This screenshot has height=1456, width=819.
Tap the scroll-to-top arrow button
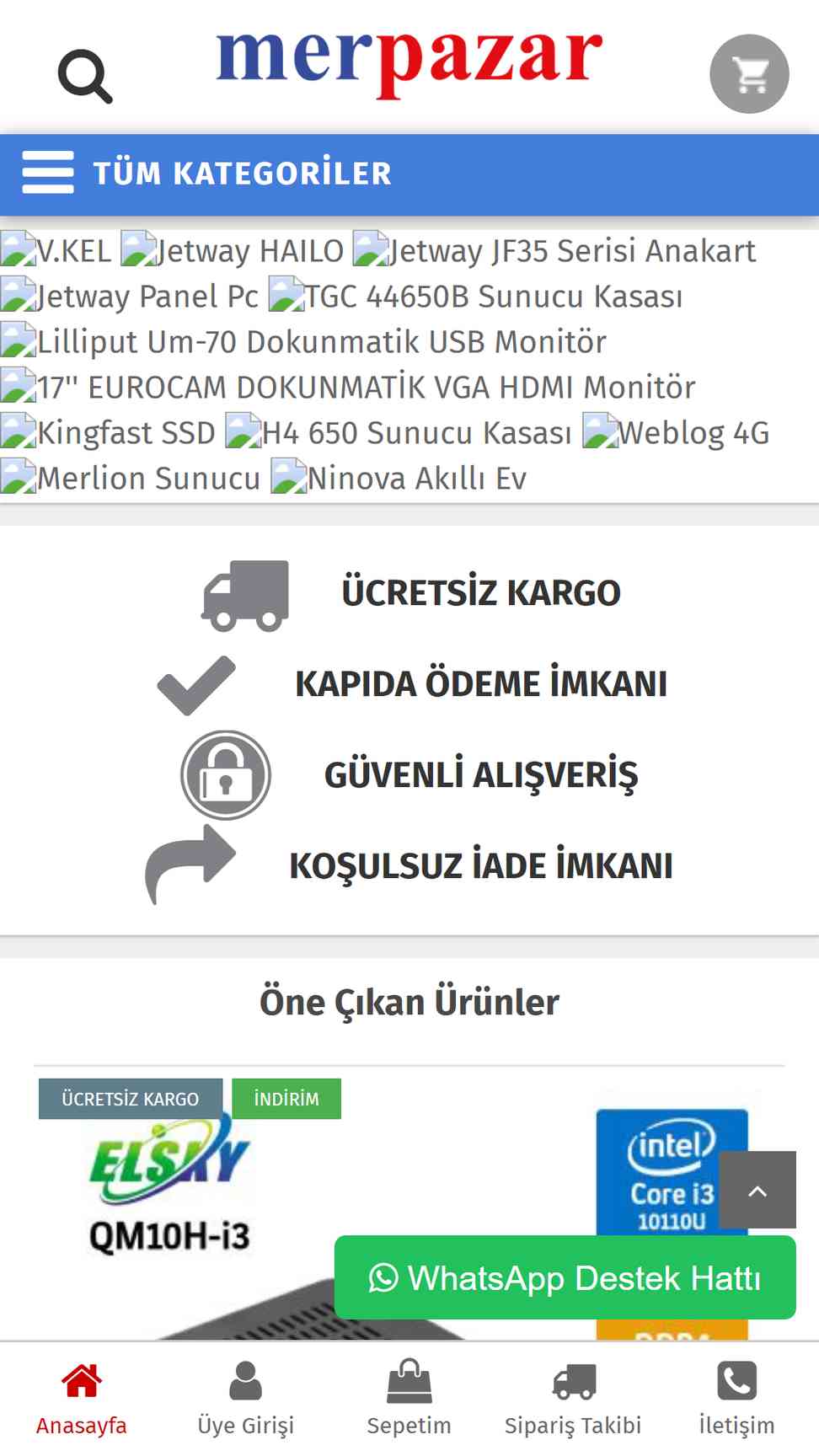757,1190
